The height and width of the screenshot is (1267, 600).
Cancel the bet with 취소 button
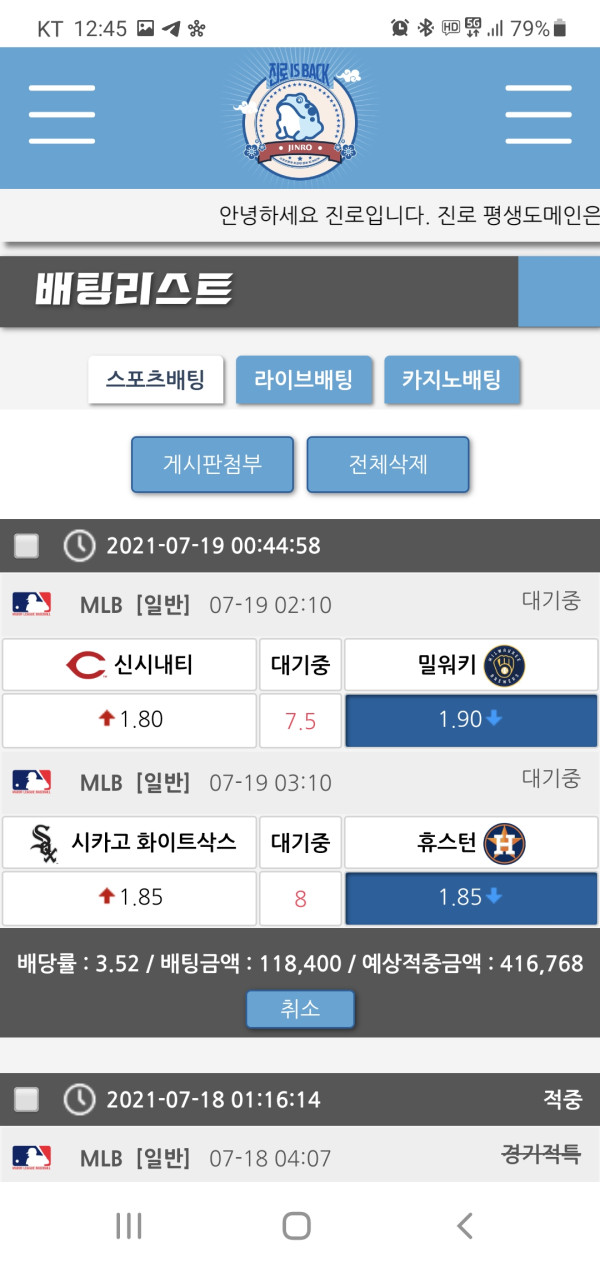click(x=300, y=1009)
